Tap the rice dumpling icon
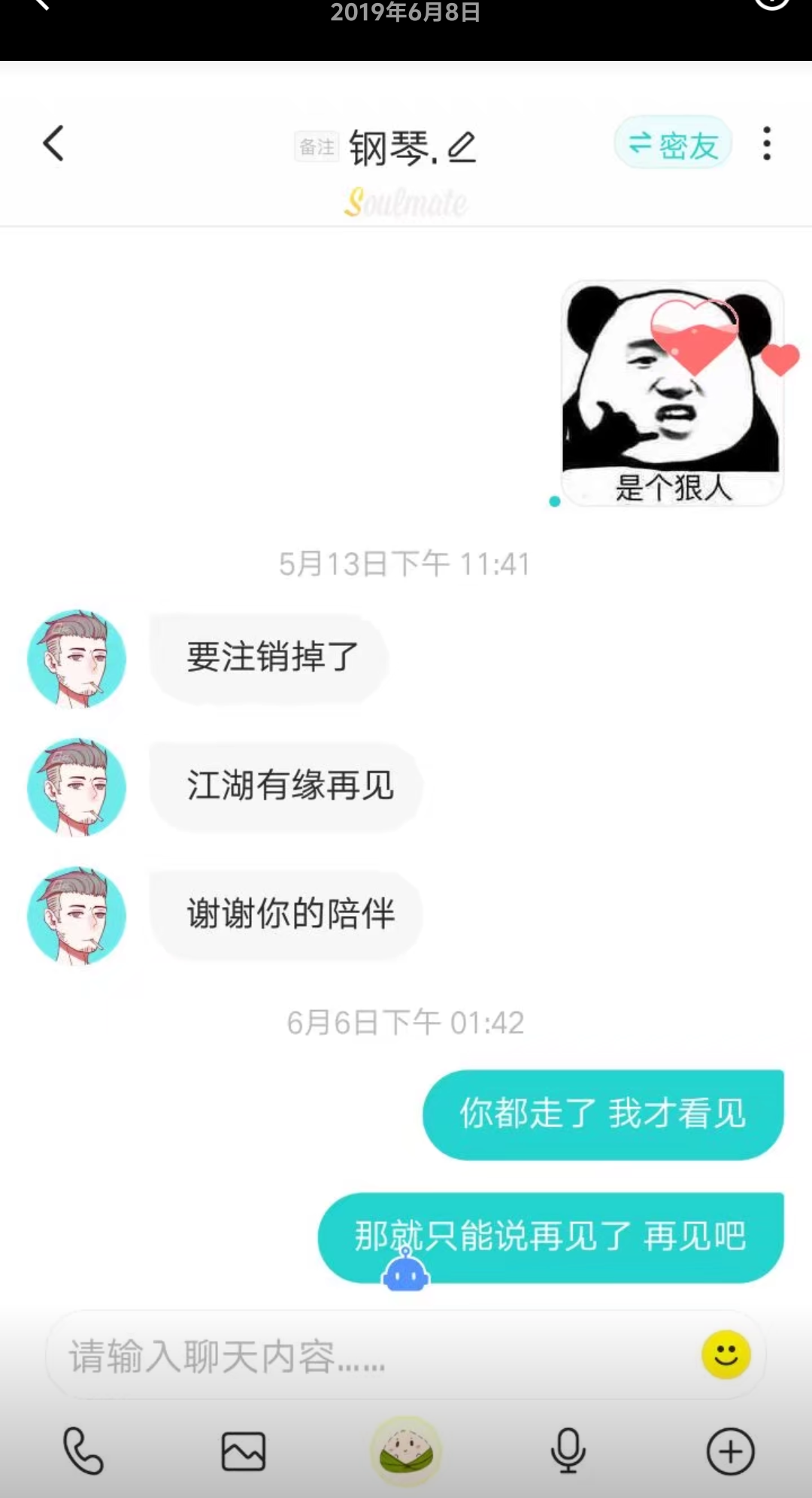This screenshot has width=812, height=1498. (x=406, y=1451)
